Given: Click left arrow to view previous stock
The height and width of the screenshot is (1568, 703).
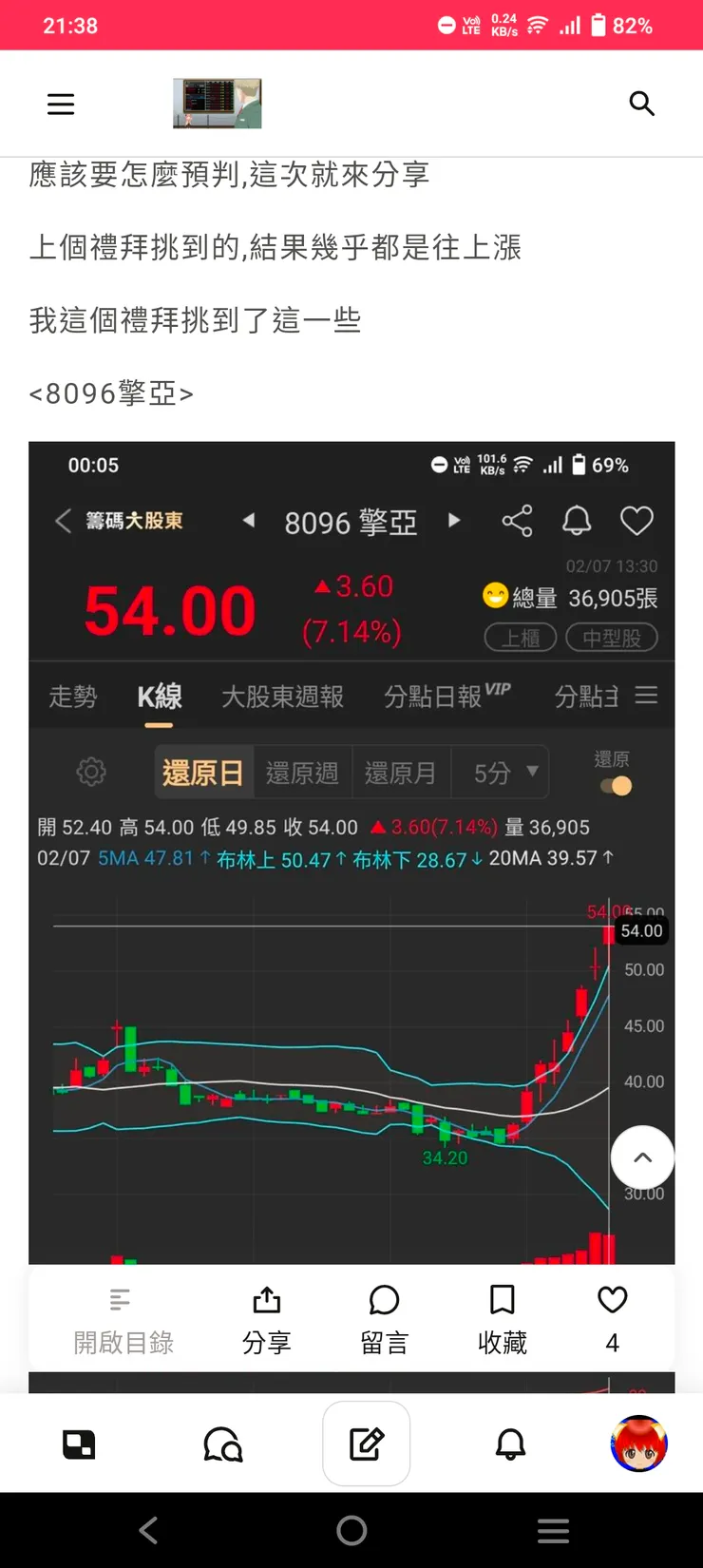Looking at the screenshot, I should 248,521.
